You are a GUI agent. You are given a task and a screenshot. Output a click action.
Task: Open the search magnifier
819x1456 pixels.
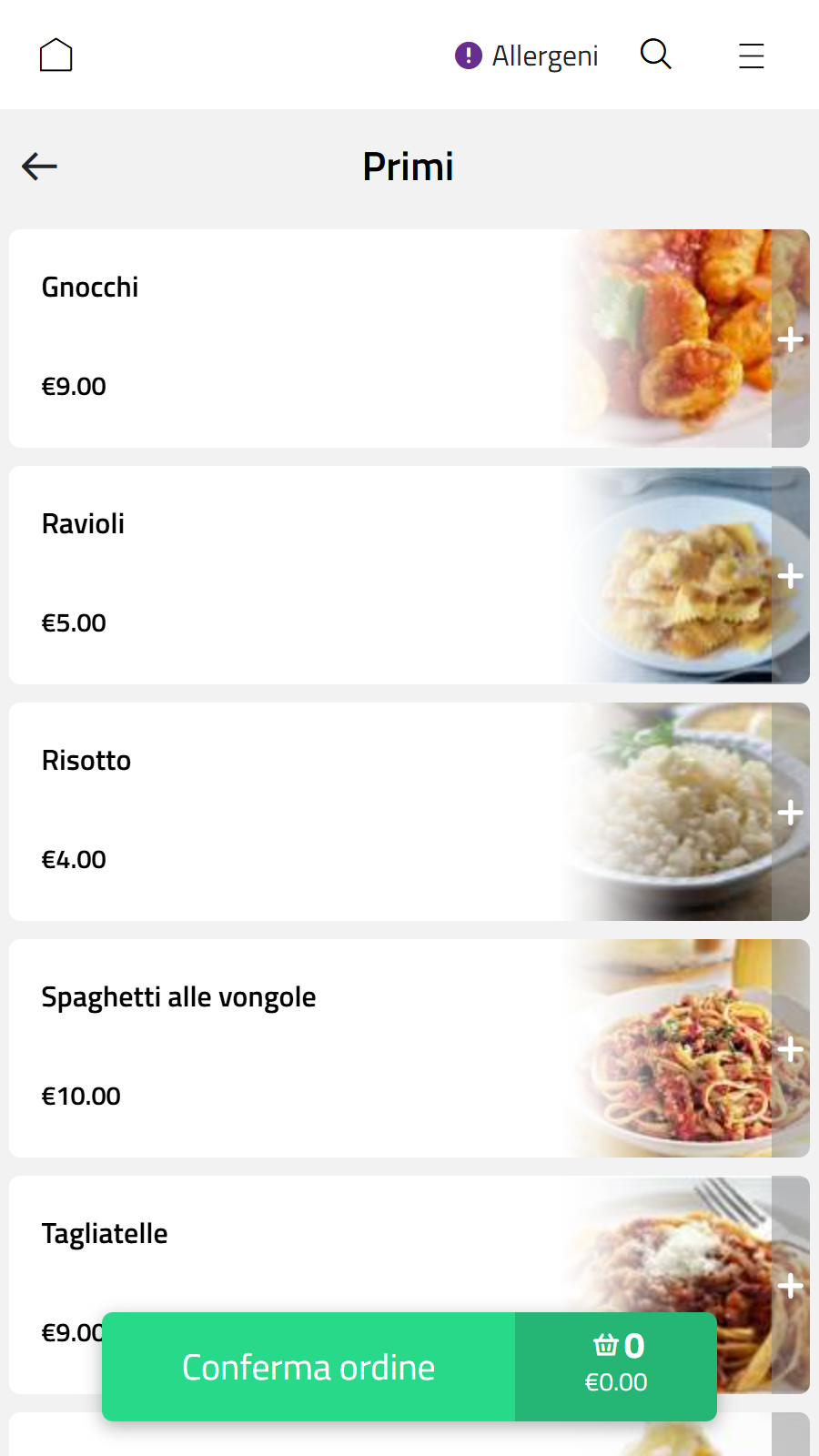click(x=655, y=55)
